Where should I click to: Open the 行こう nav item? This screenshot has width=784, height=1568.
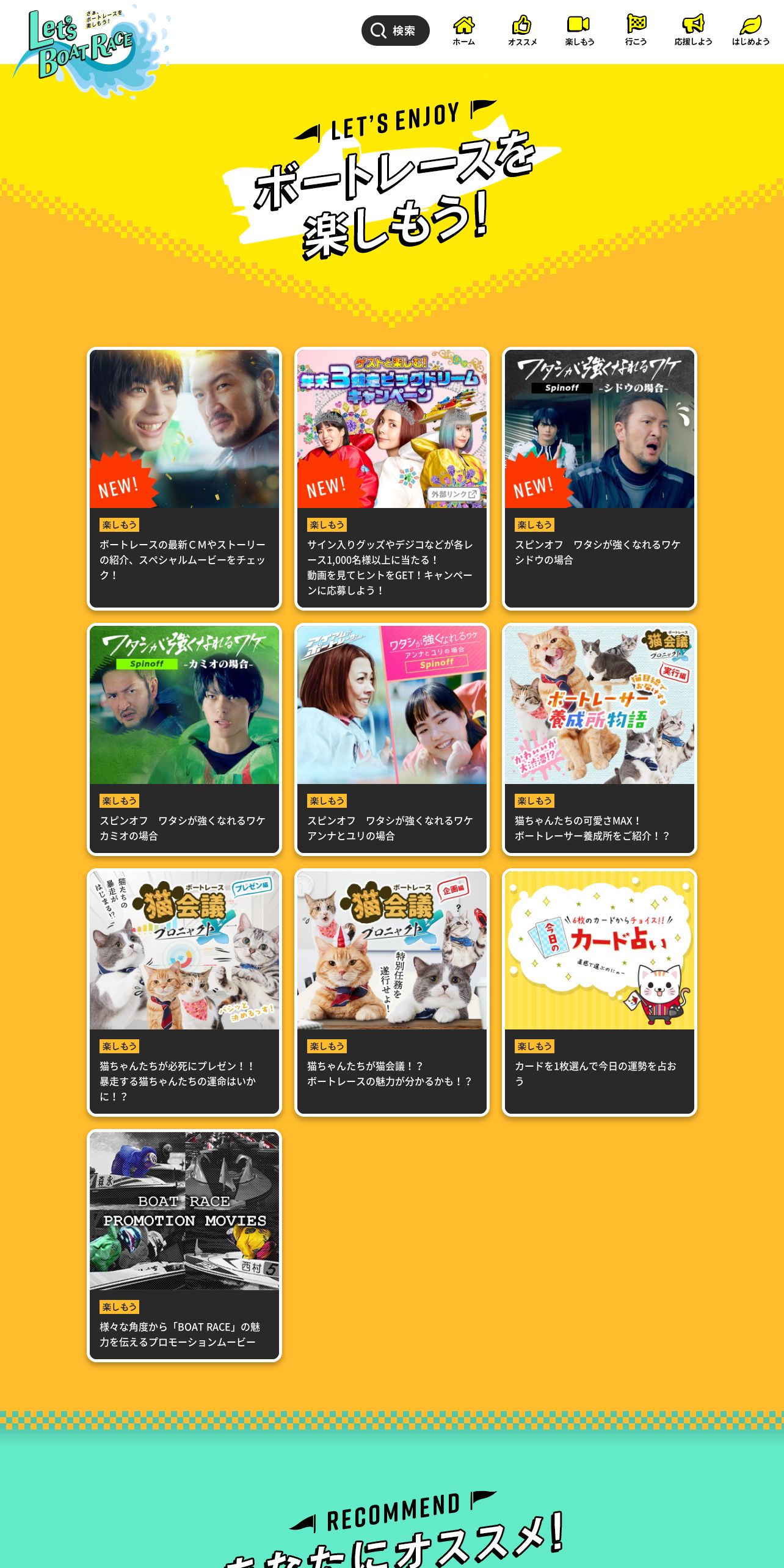tap(636, 31)
